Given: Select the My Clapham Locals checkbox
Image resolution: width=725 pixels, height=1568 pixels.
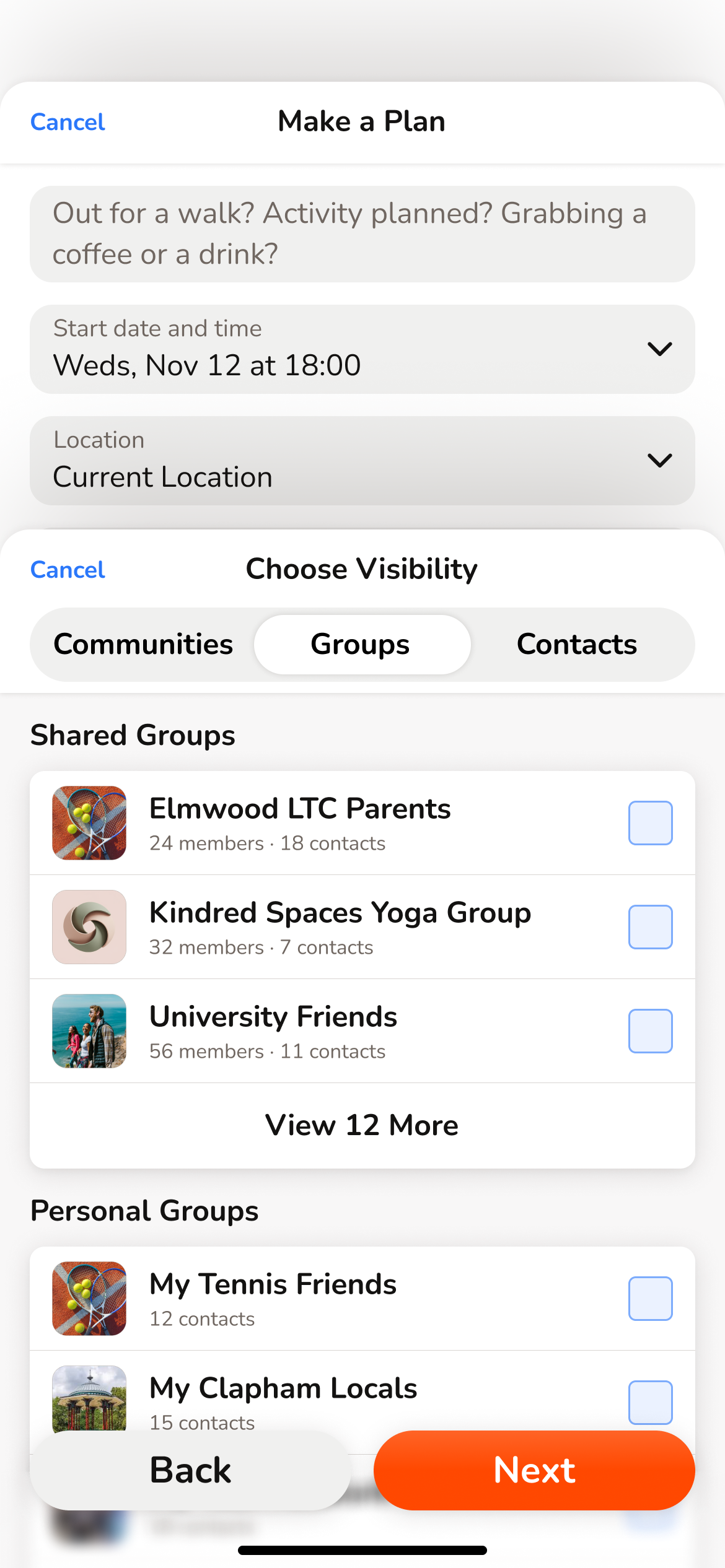Looking at the screenshot, I should point(650,1403).
